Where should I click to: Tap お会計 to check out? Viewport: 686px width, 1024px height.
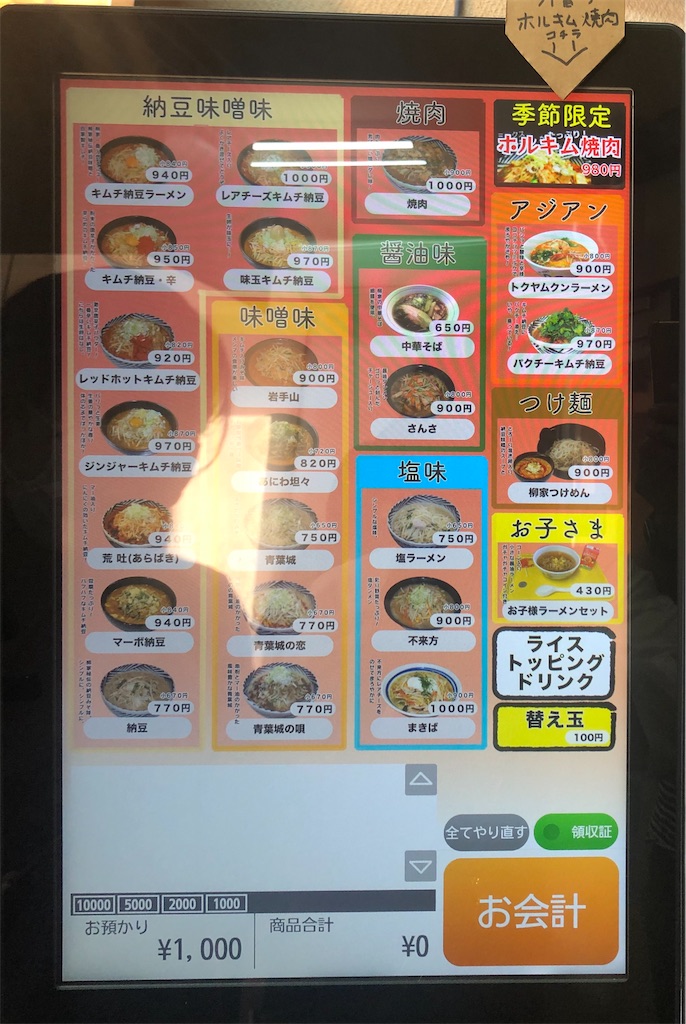click(530, 911)
